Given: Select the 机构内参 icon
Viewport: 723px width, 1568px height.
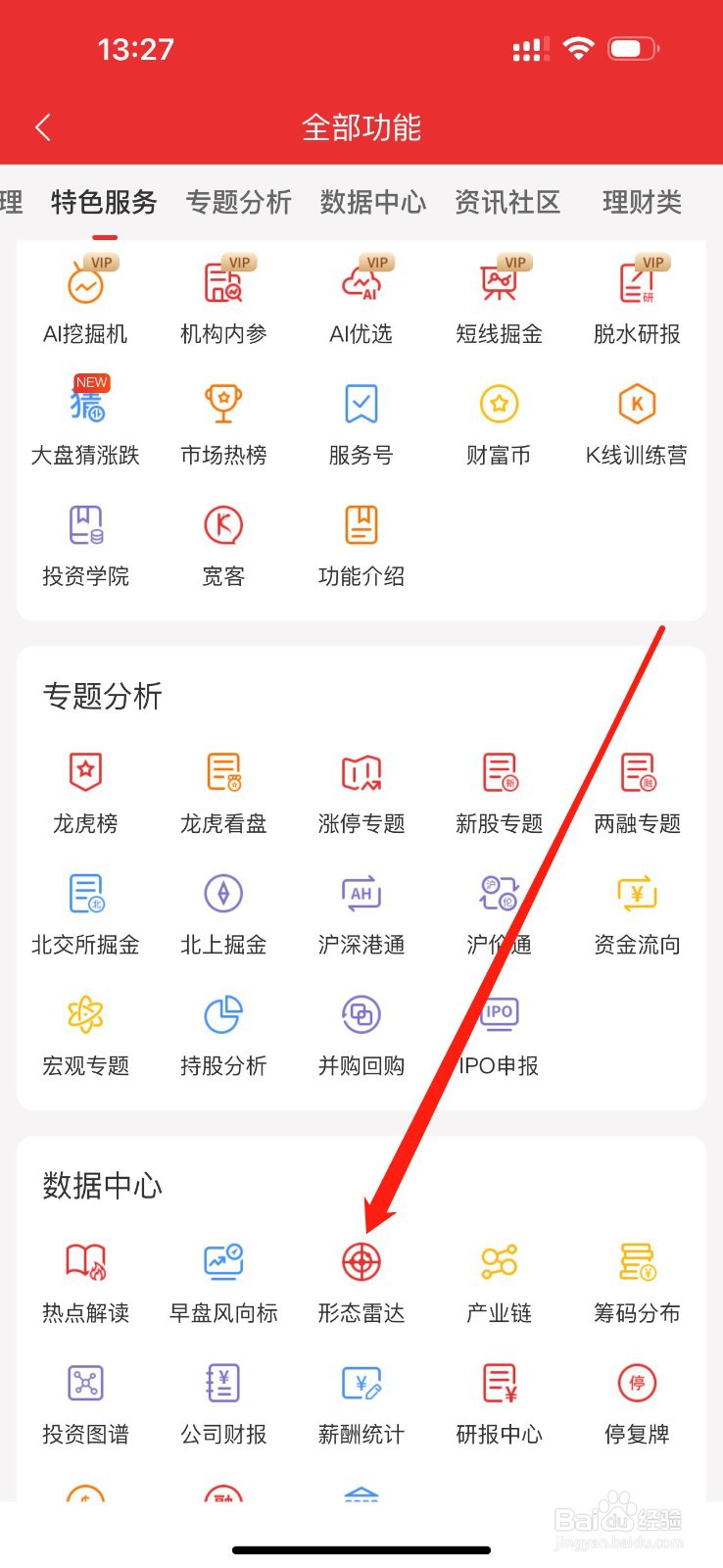Looking at the screenshot, I should pyautogui.click(x=223, y=294).
